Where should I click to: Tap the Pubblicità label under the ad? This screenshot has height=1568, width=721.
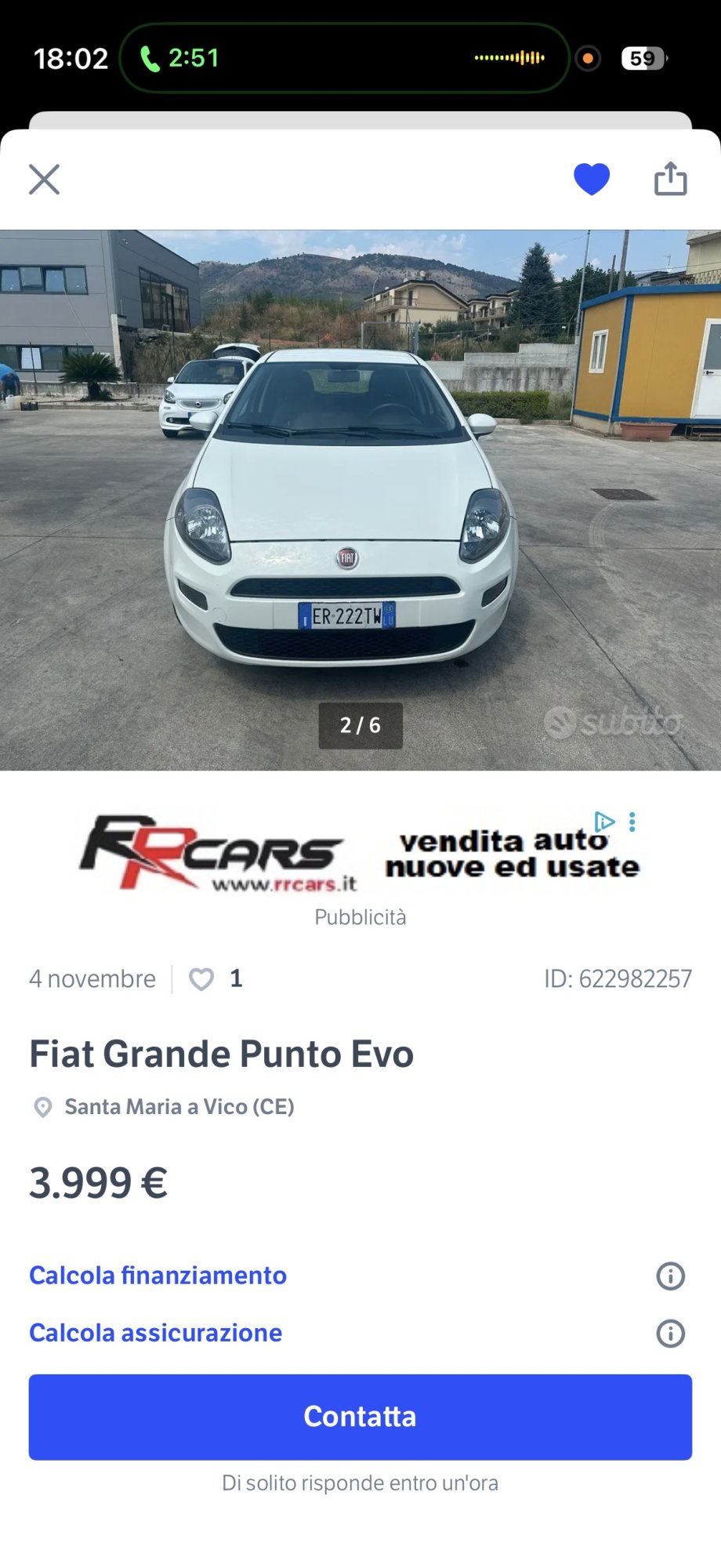360,916
